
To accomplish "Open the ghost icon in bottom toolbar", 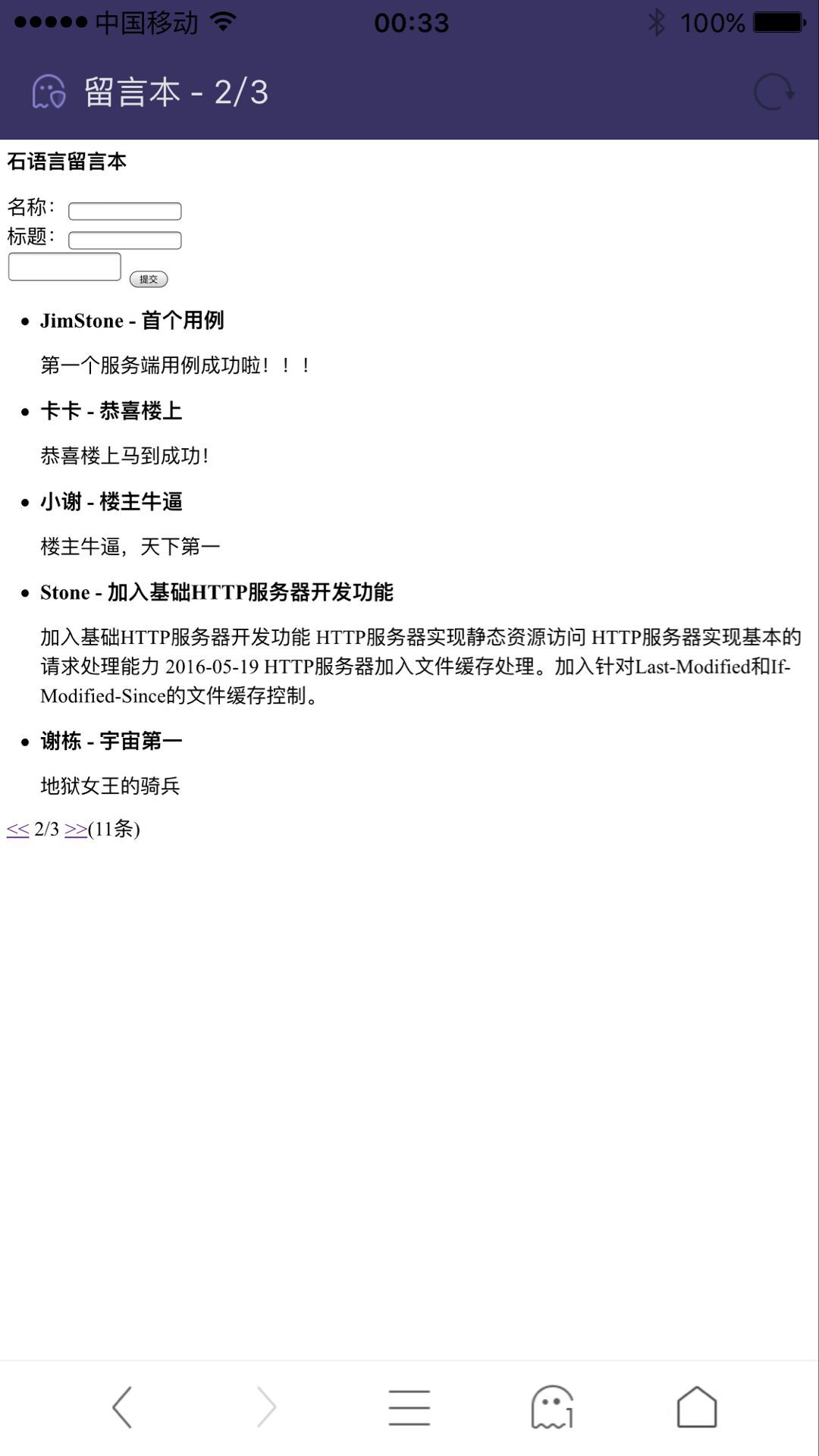I will pos(552,1407).
